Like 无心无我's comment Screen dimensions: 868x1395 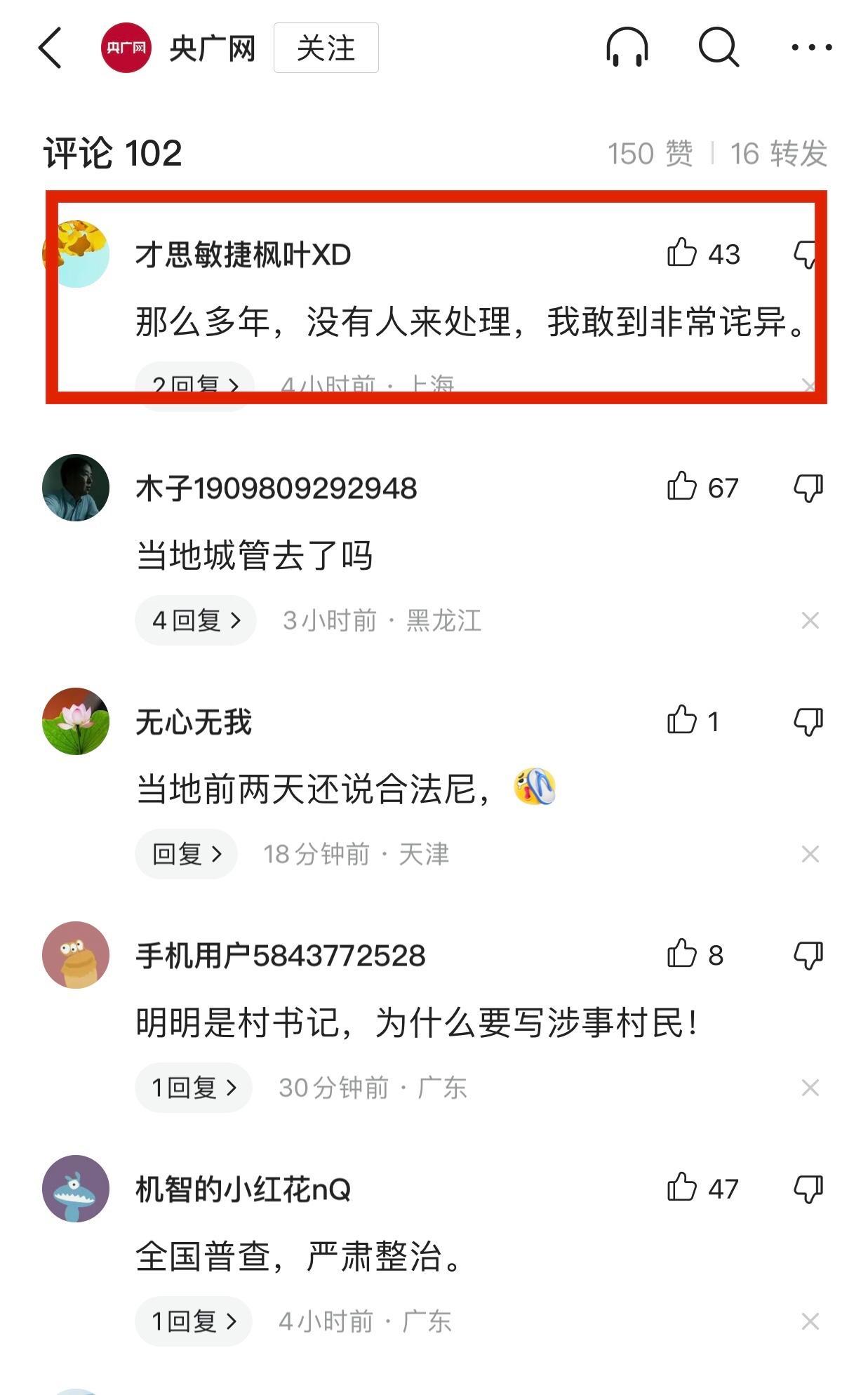(682, 721)
